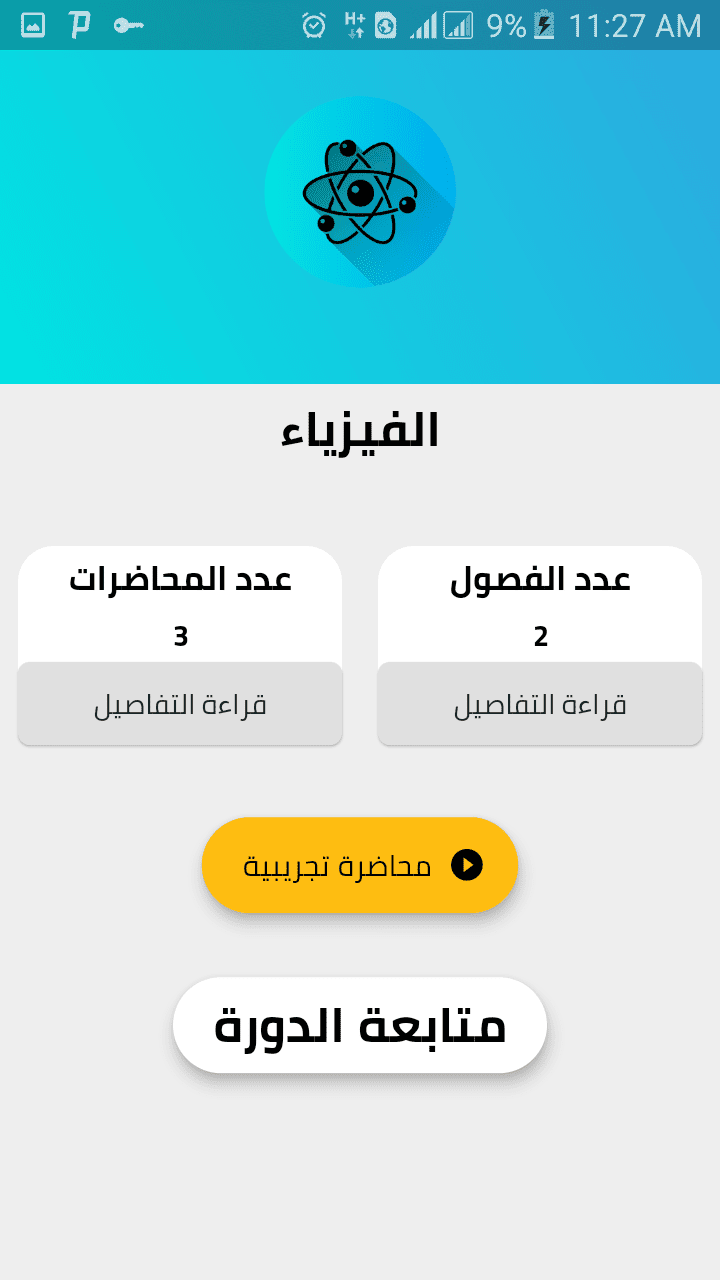This screenshot has height=1280, width=720.
Task: Tap the atom physics course logo
Action: coord(360,192)
